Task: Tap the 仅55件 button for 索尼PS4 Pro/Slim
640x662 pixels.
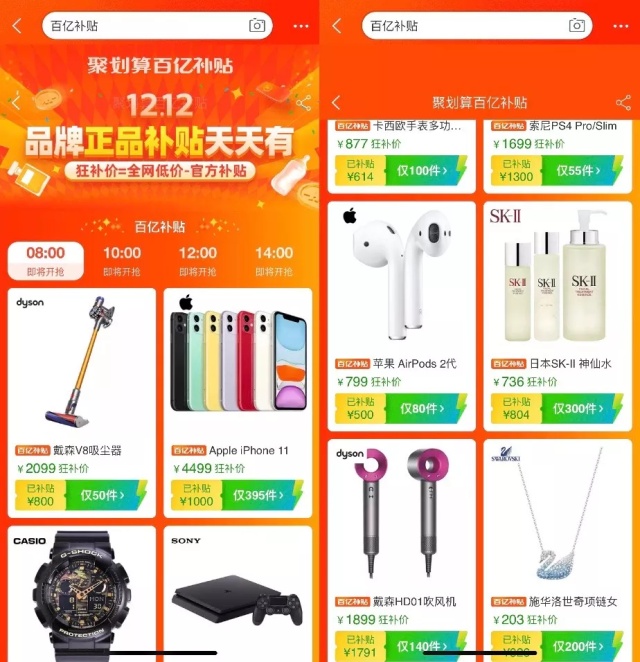Action: click(582, 171)
